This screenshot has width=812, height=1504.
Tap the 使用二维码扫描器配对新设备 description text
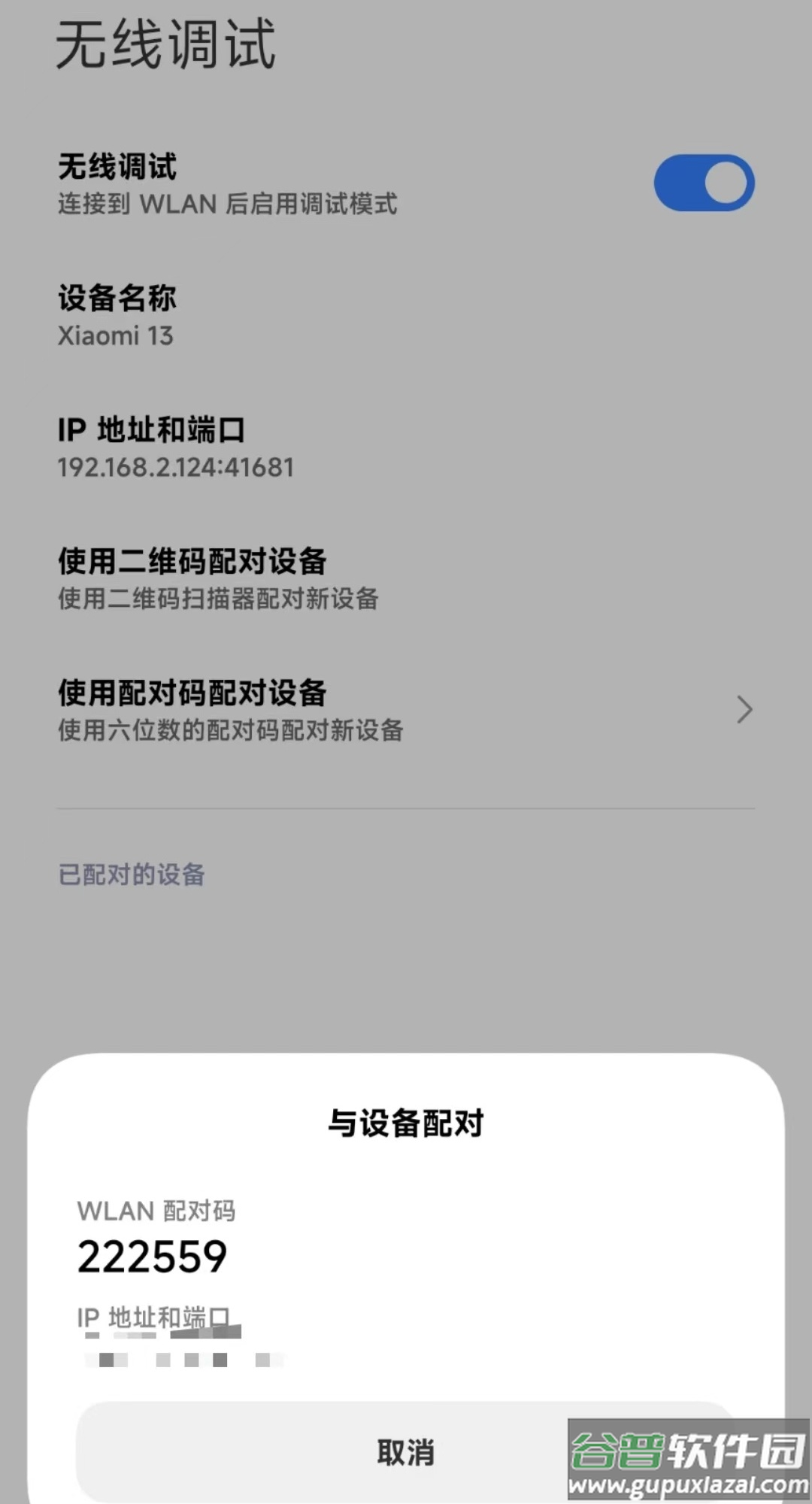219,600
